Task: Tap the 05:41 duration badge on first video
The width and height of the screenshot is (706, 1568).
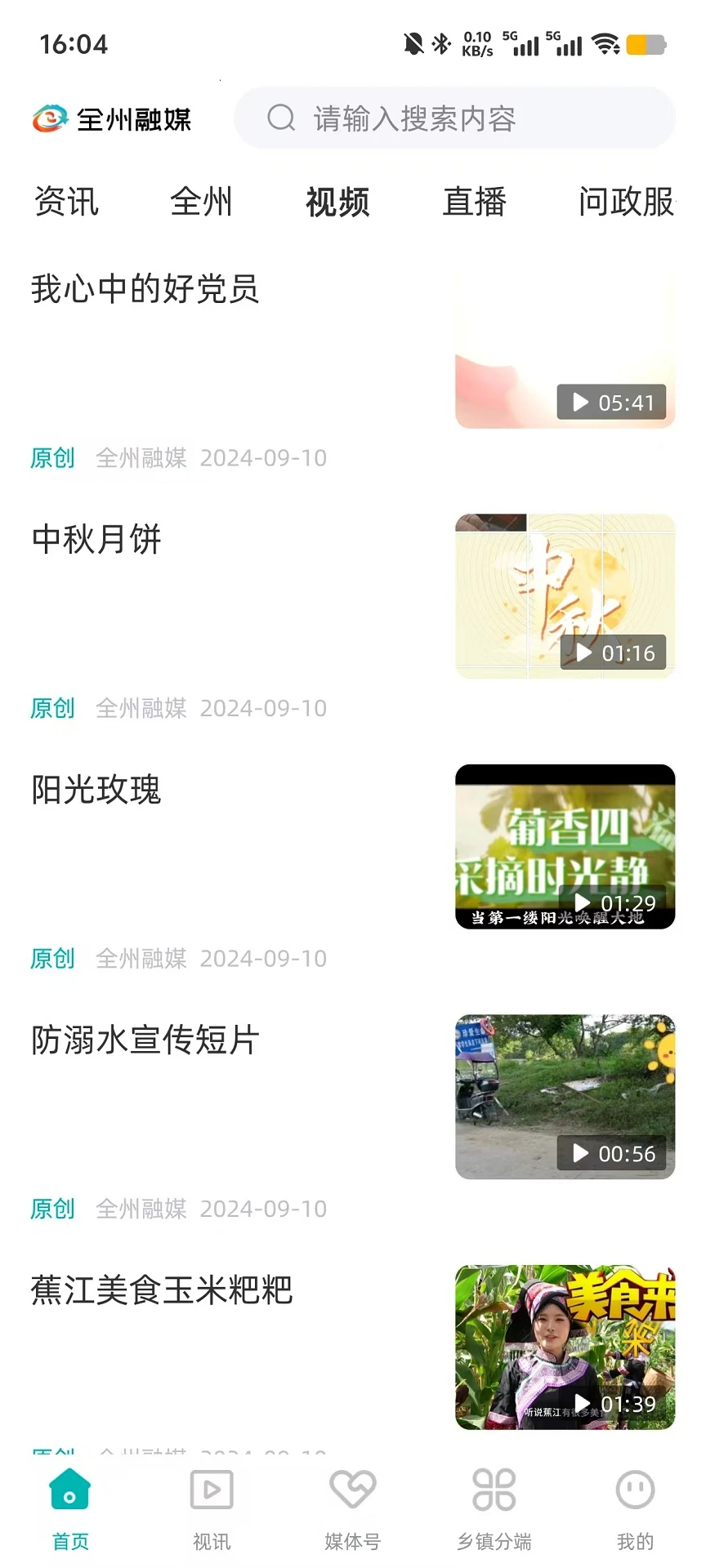Action: (x=613, y=402)
